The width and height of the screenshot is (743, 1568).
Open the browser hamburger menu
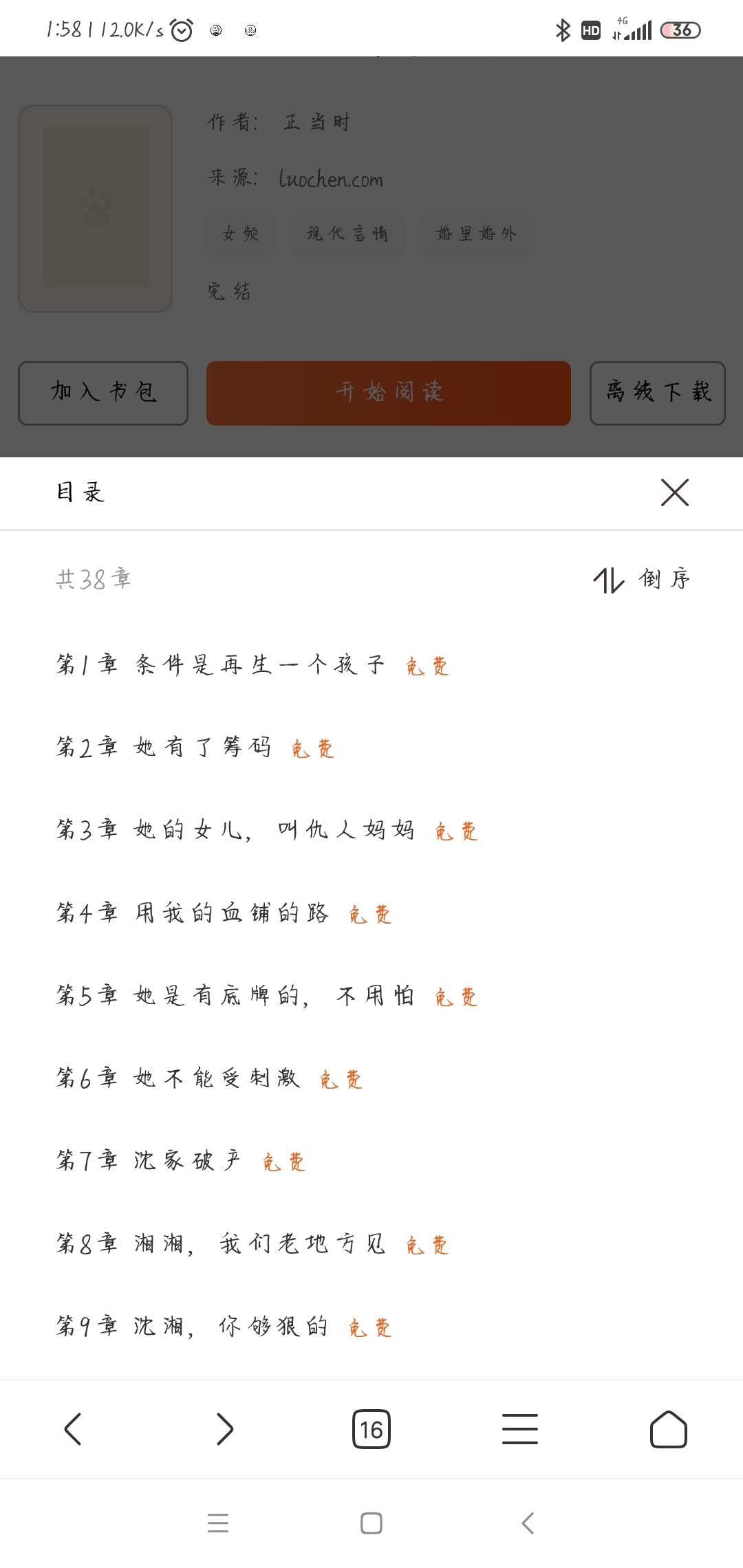[x=520, y=1429]
